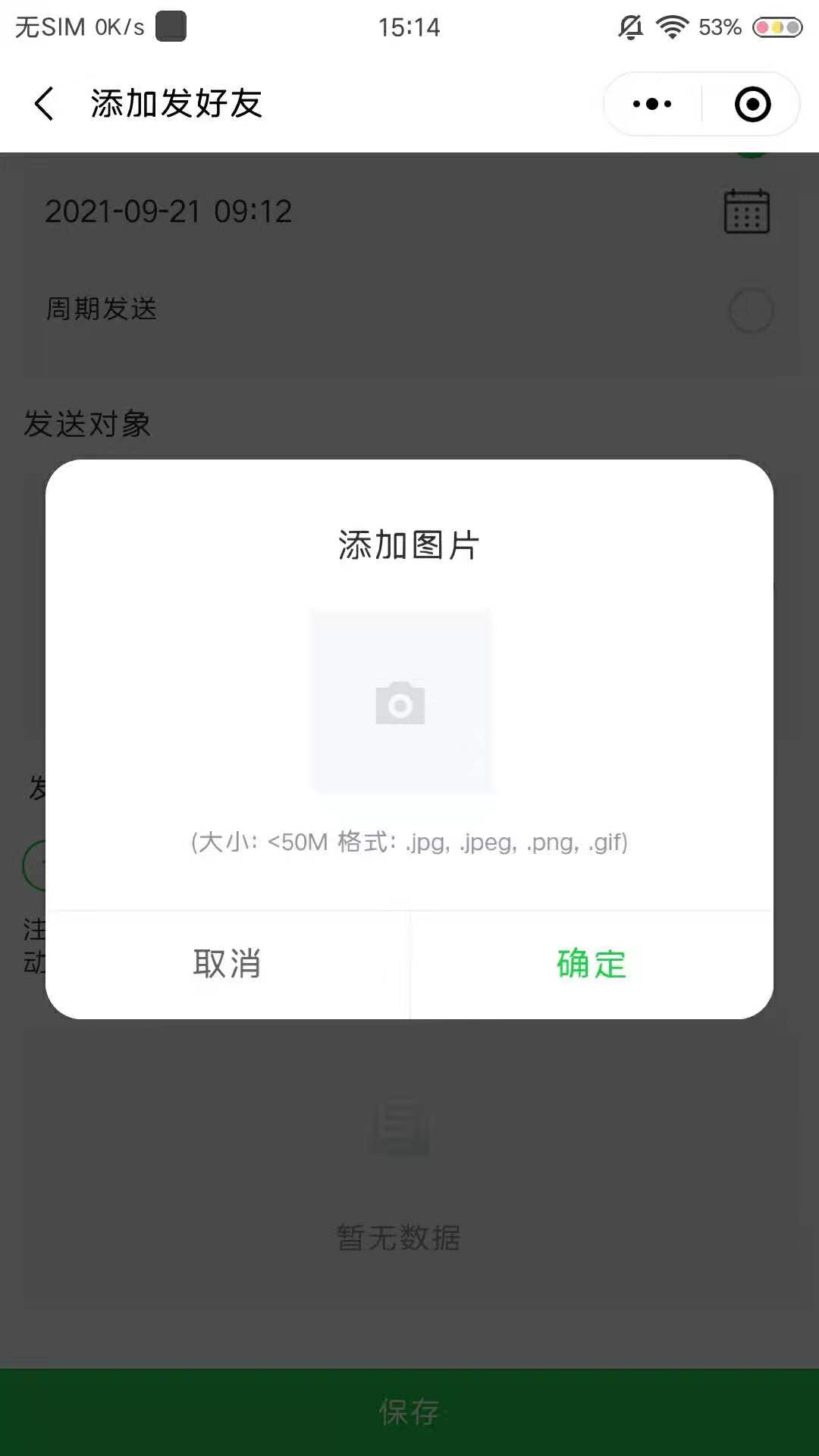Select the date field showing 2021-09-21 09:12
Viewport: 819px width, 1456px height.
click(x=168, y=211)
